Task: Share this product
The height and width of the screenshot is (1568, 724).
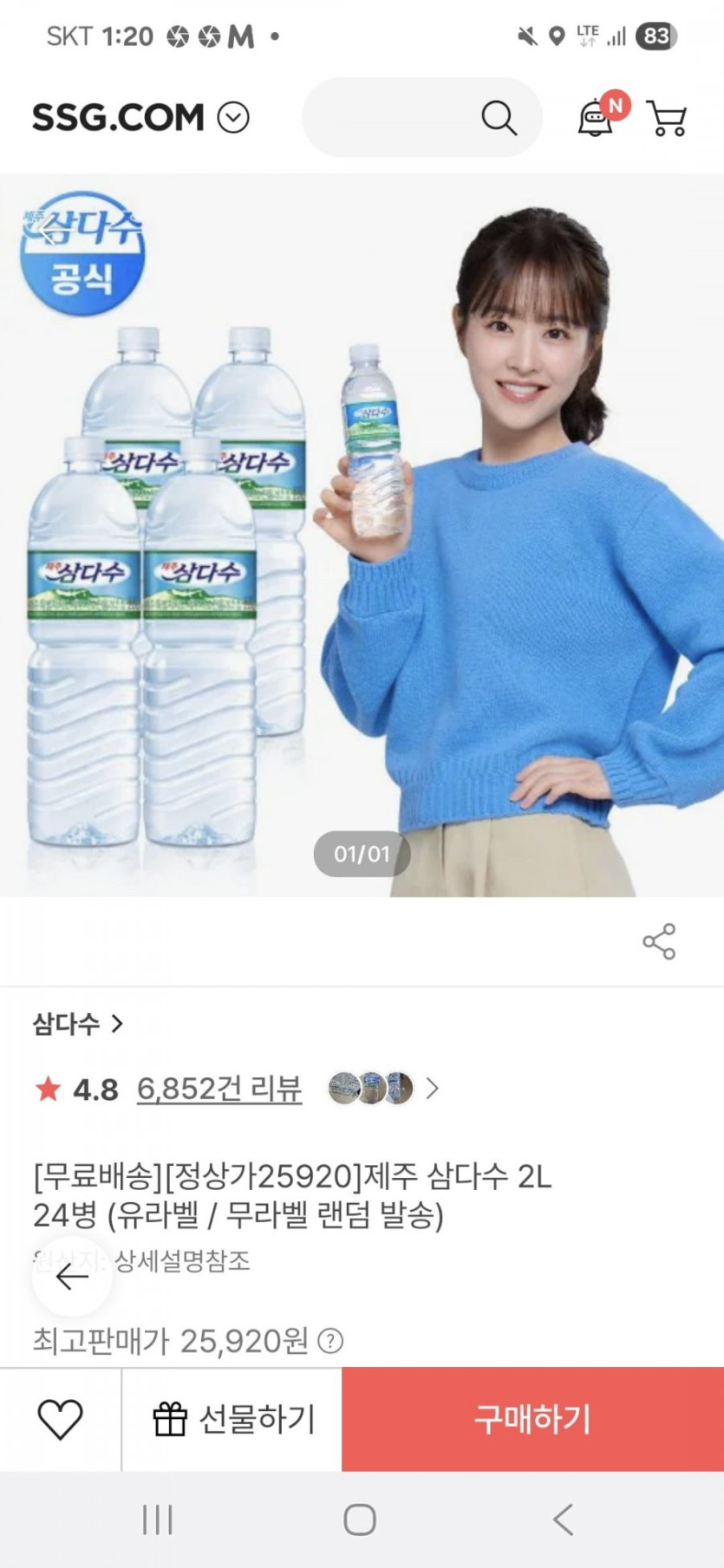Action: click(x=659, y=941)
